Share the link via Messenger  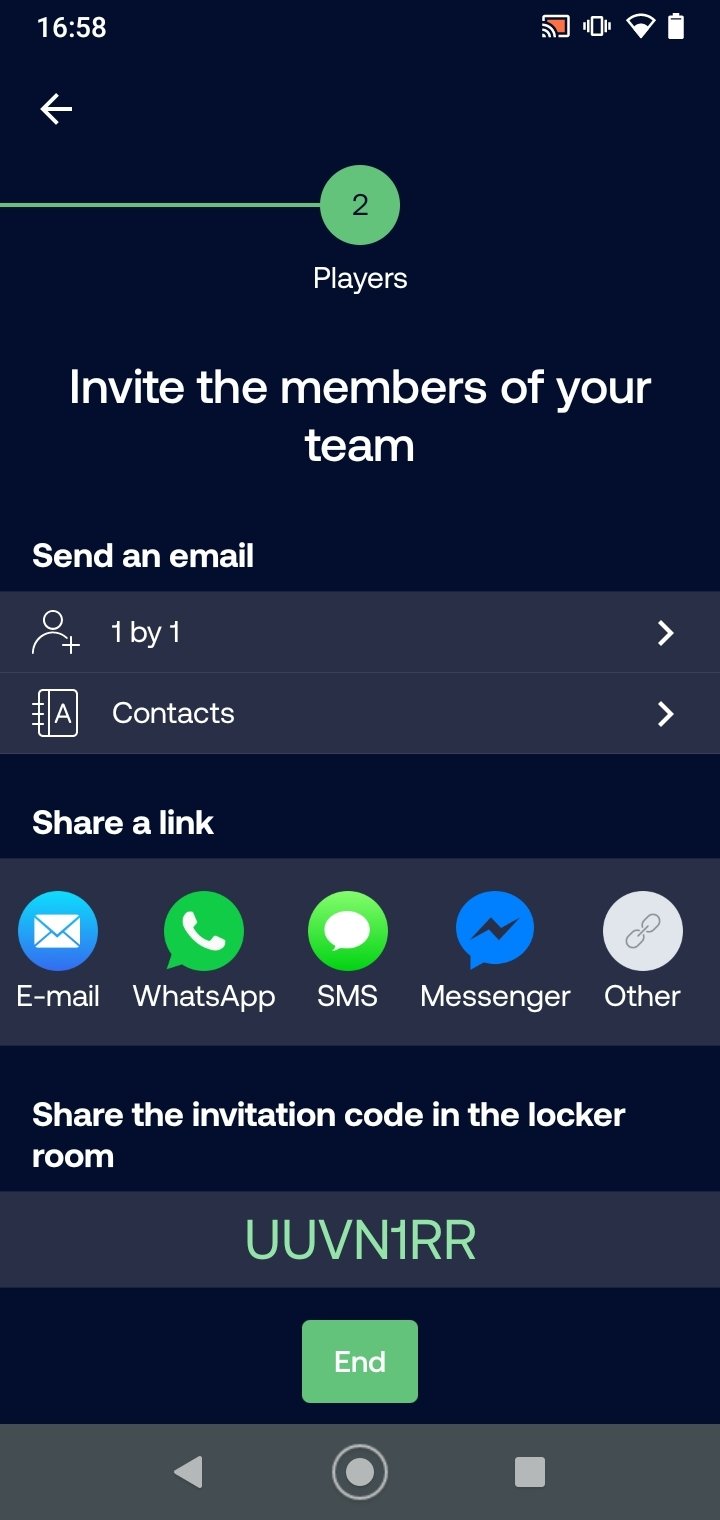pyautogui.click(x=495, y=950)
